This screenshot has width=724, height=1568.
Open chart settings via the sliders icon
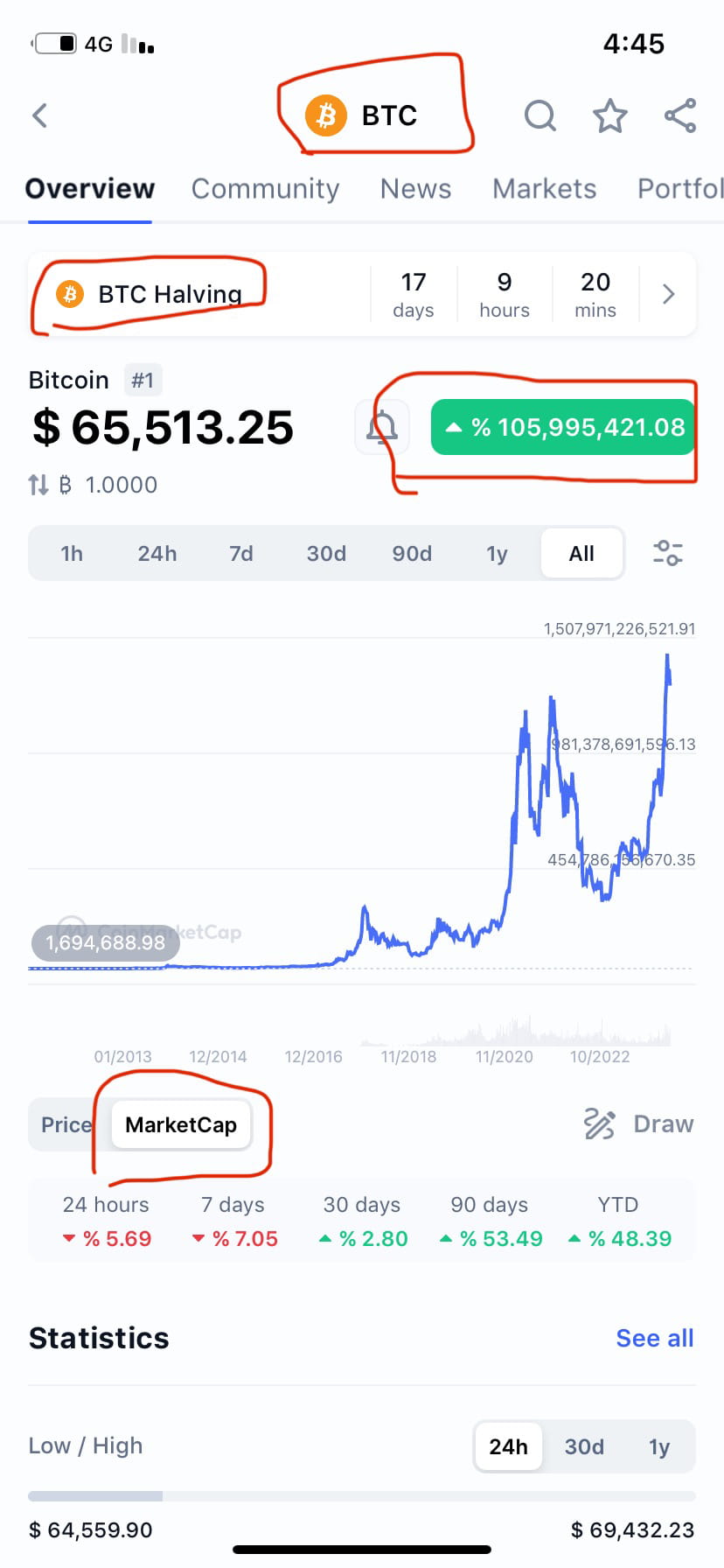tap(667, 553)
